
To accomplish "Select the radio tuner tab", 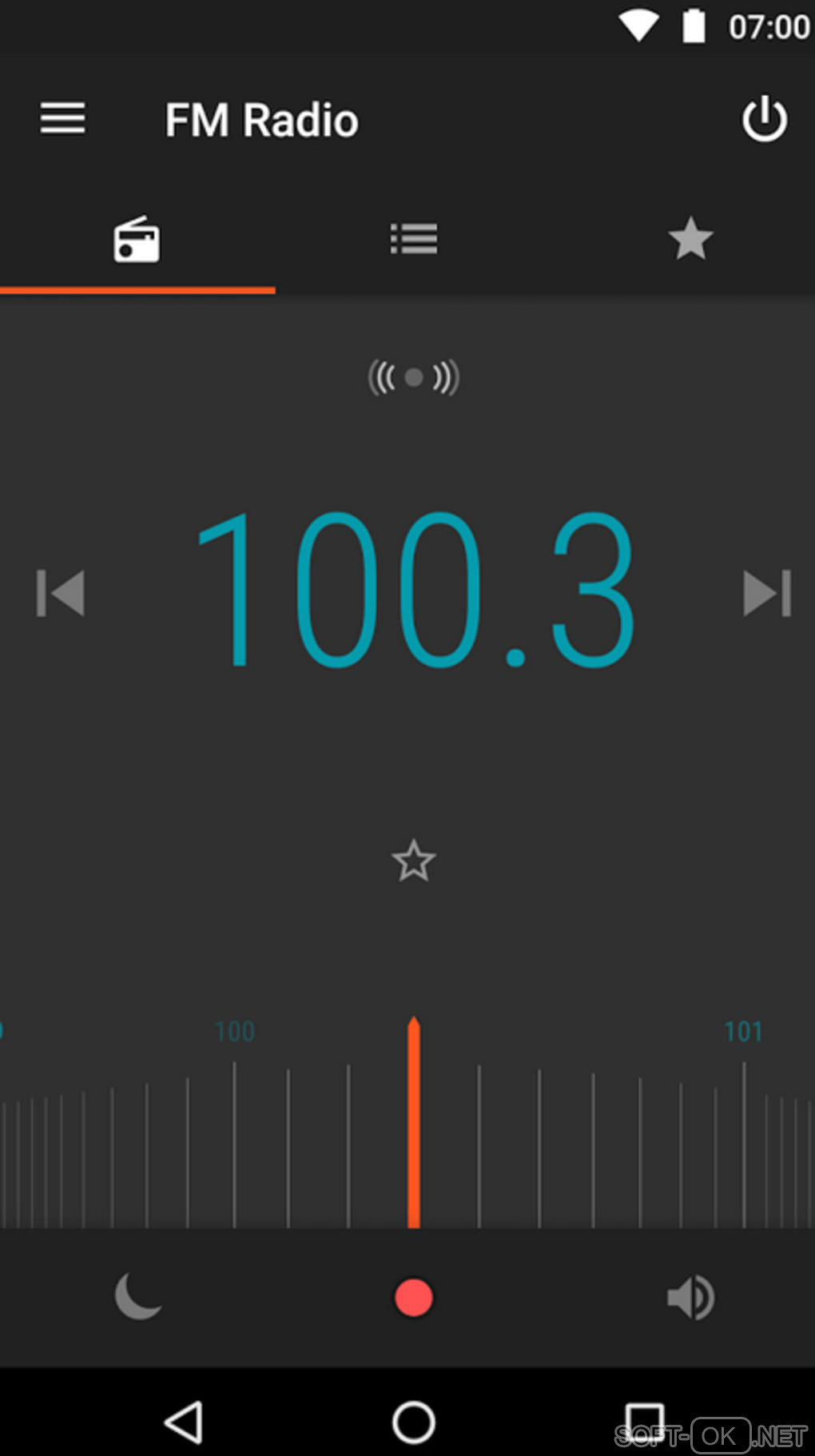I will click(137, 240).
